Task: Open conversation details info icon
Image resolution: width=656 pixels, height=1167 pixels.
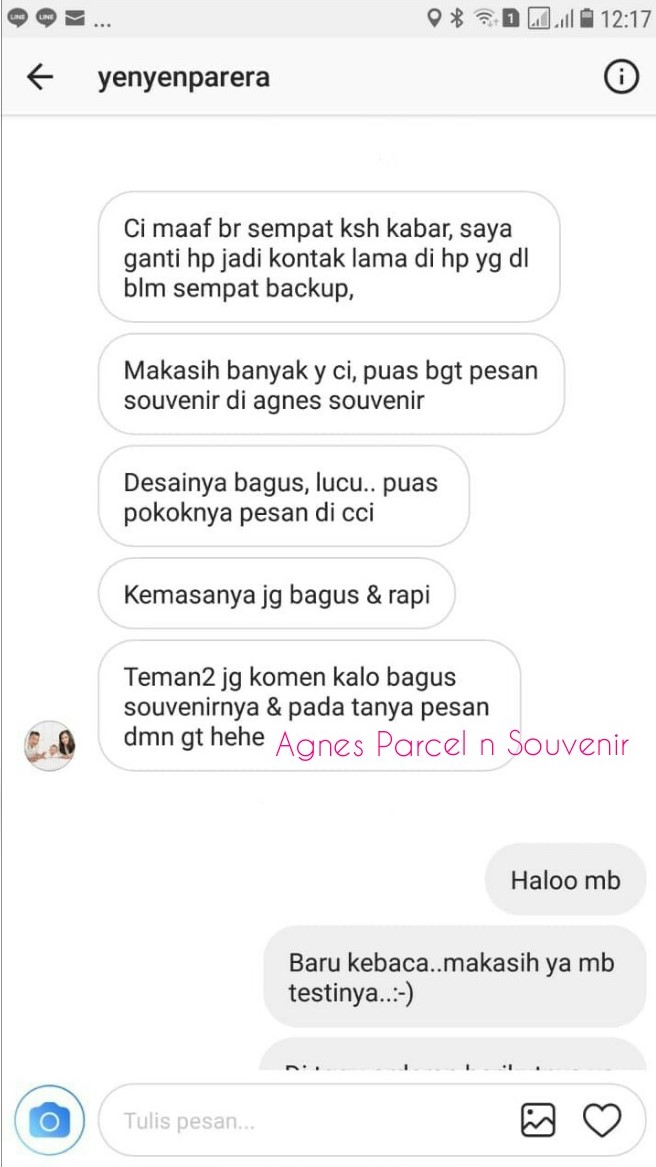Action: click(621, 77)
